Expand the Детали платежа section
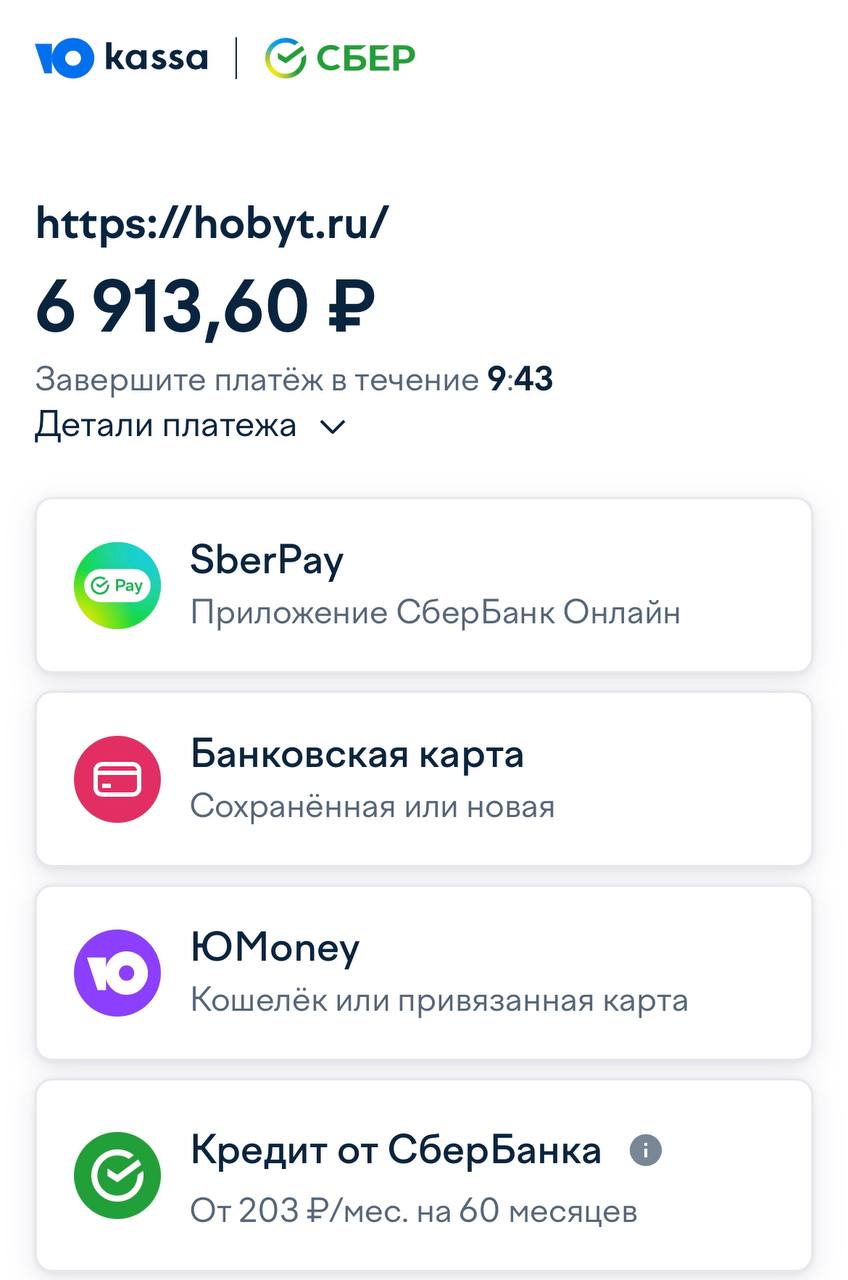 click(x=165, y=424)
